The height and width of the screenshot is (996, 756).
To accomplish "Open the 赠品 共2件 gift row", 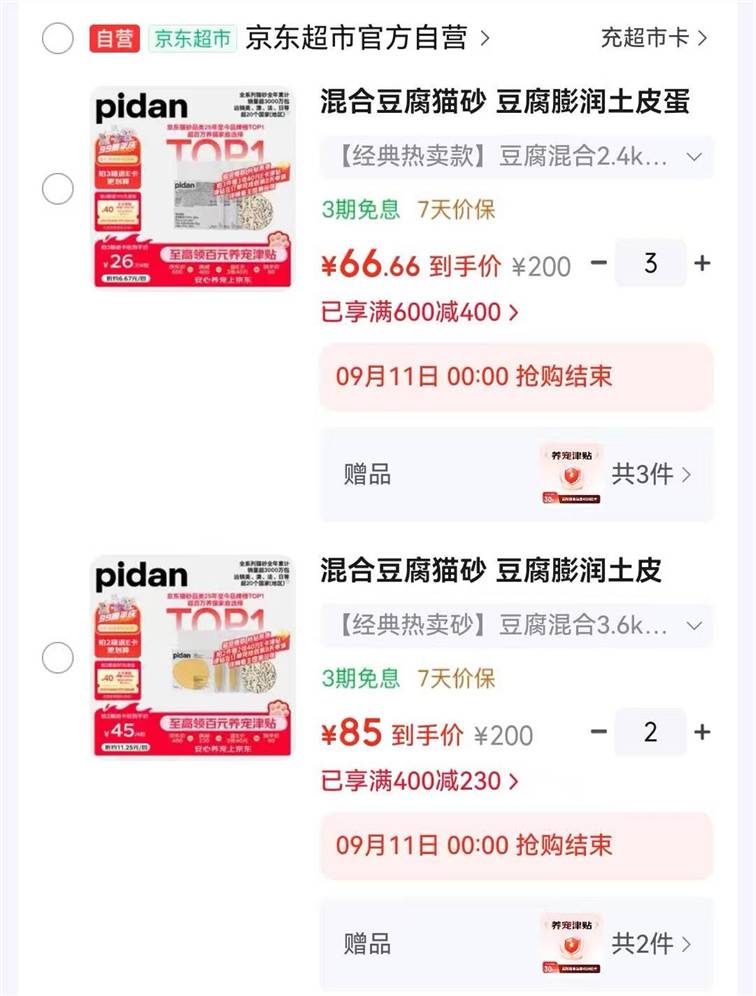I will tap(516, 943).
